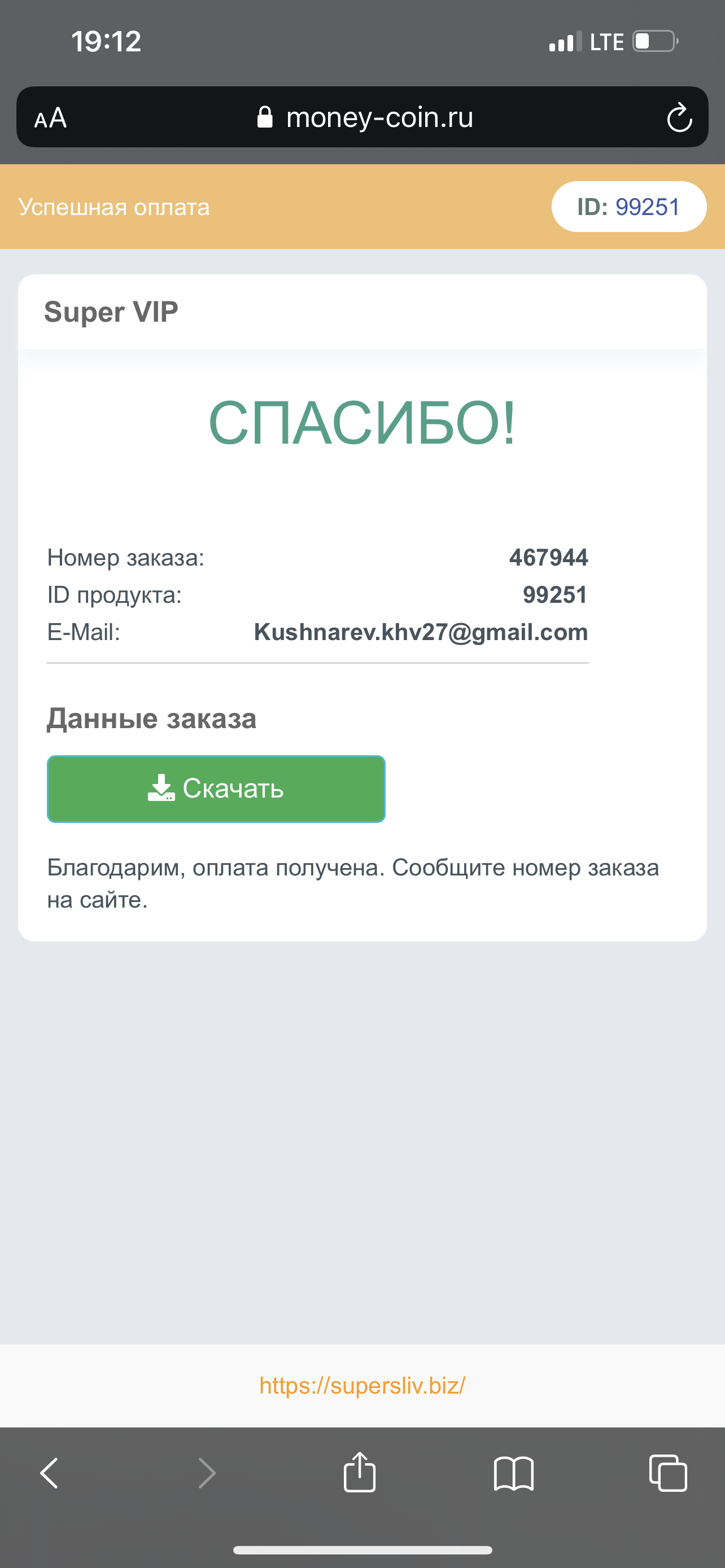Open the AA reader options menu
The height and width of the screenshot is (1568, 725).
pyautogui.click(x=50, y=117)
